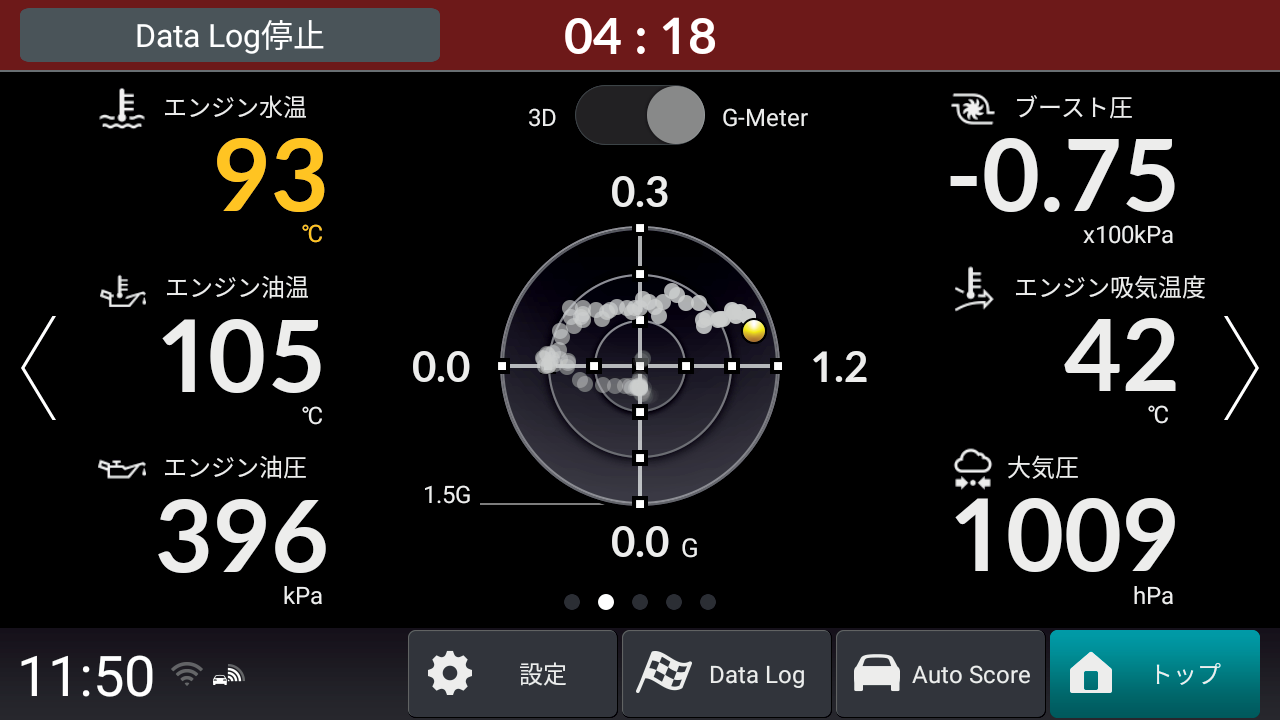Open Auto Score

click(940, 674)
